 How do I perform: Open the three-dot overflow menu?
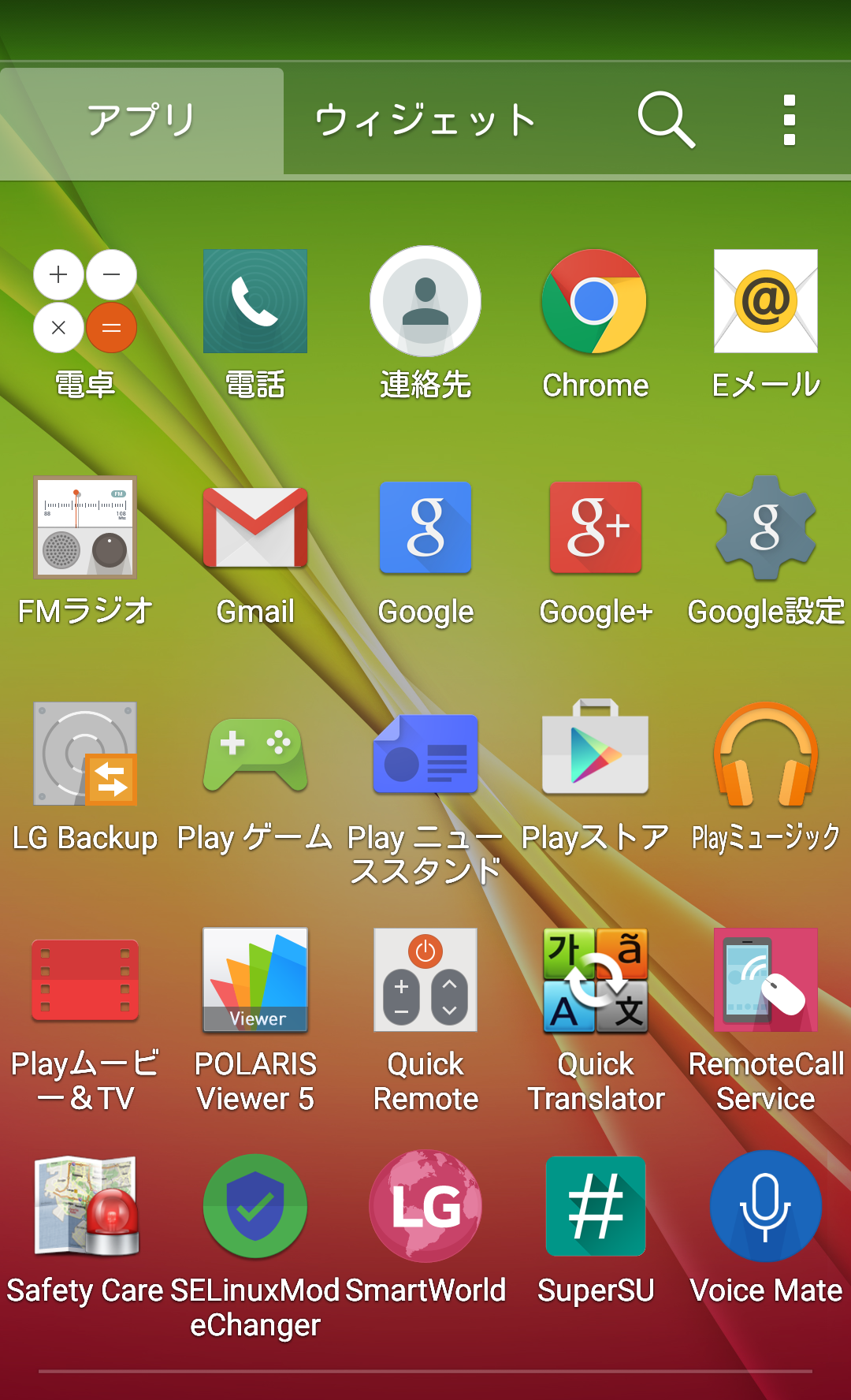790,120
